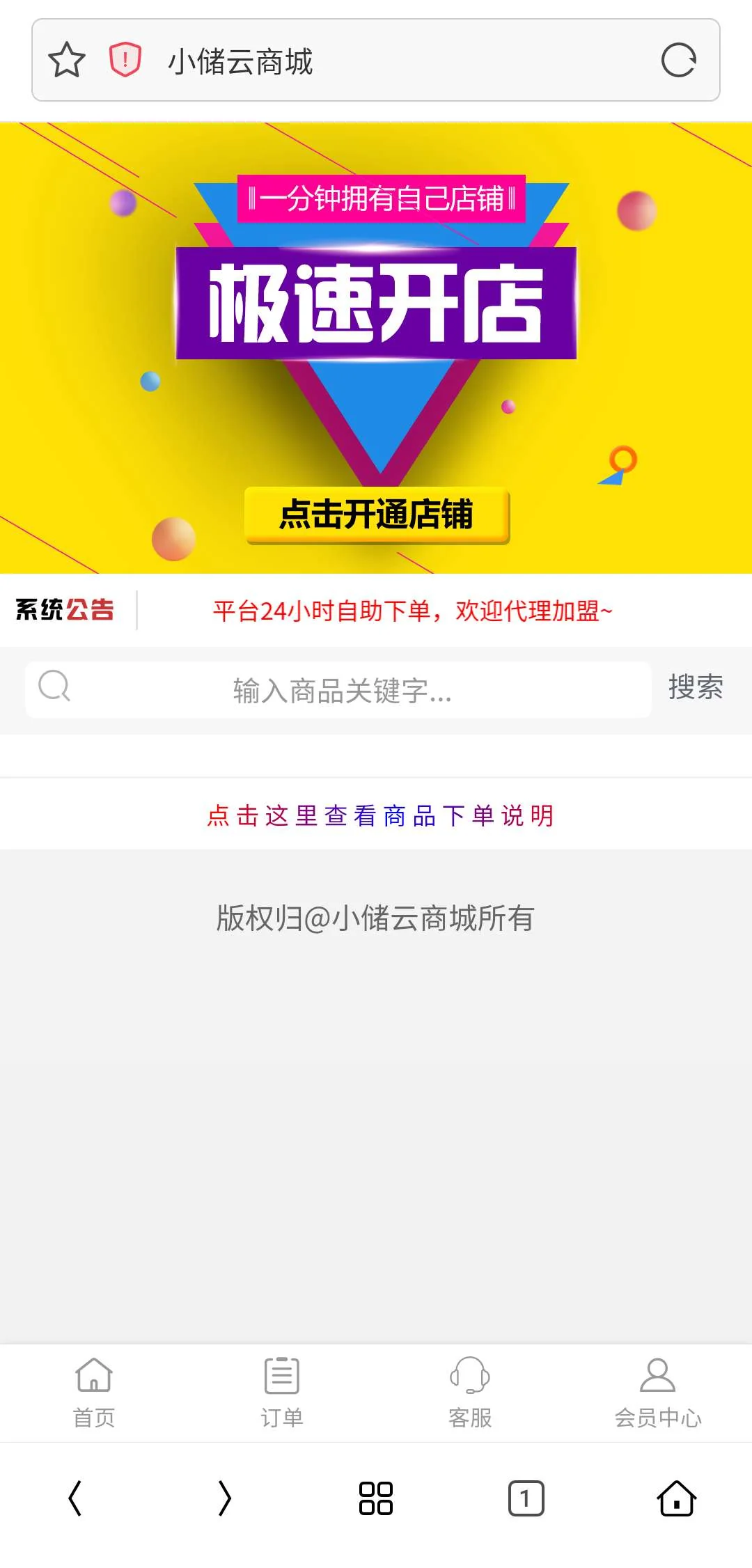752x1568 pixels.
Task: Bookmark this page with the star icon
Action: click(x=67, y=60)
